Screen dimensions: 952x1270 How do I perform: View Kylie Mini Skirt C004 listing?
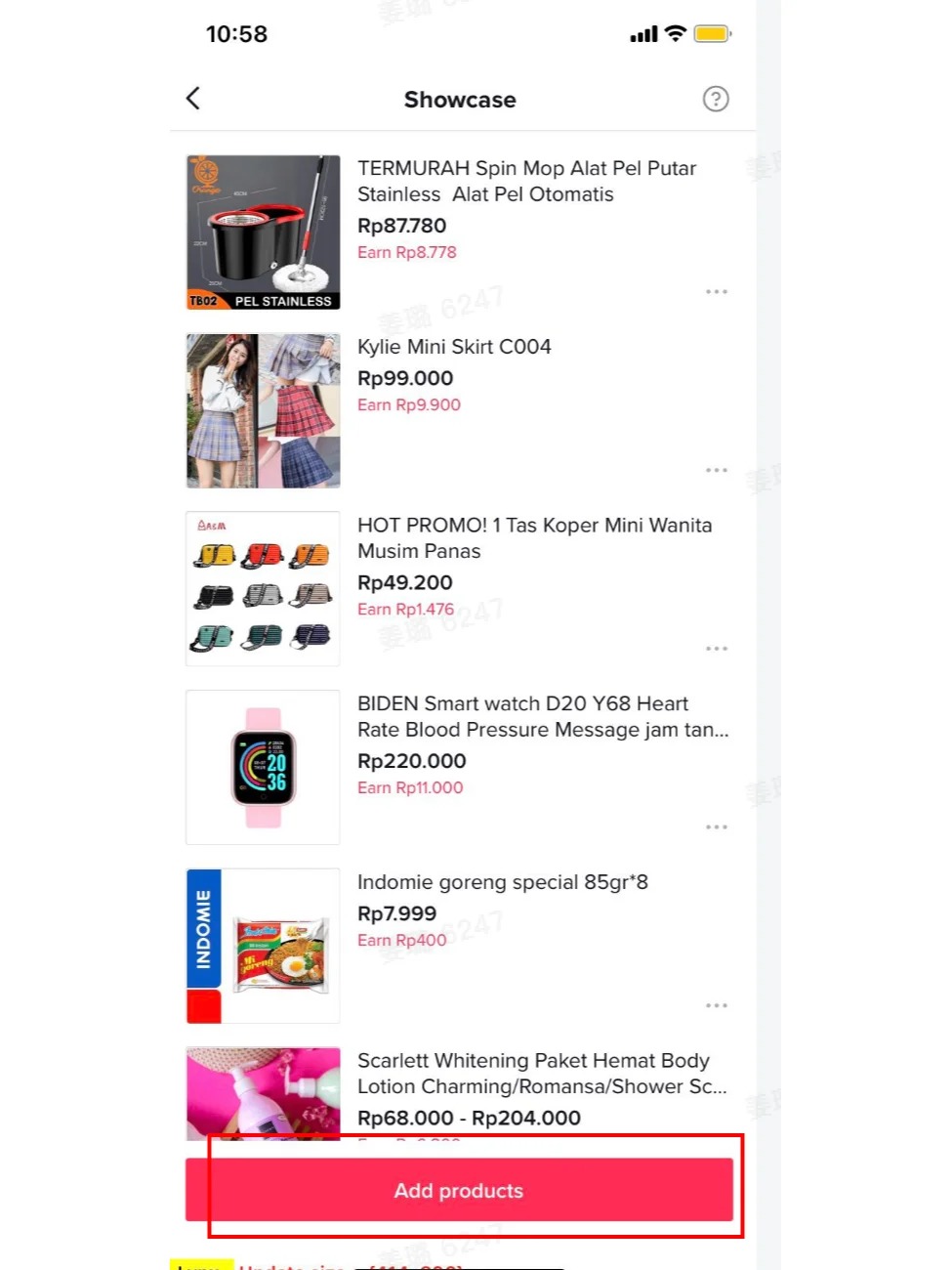[x=454, y=347]
